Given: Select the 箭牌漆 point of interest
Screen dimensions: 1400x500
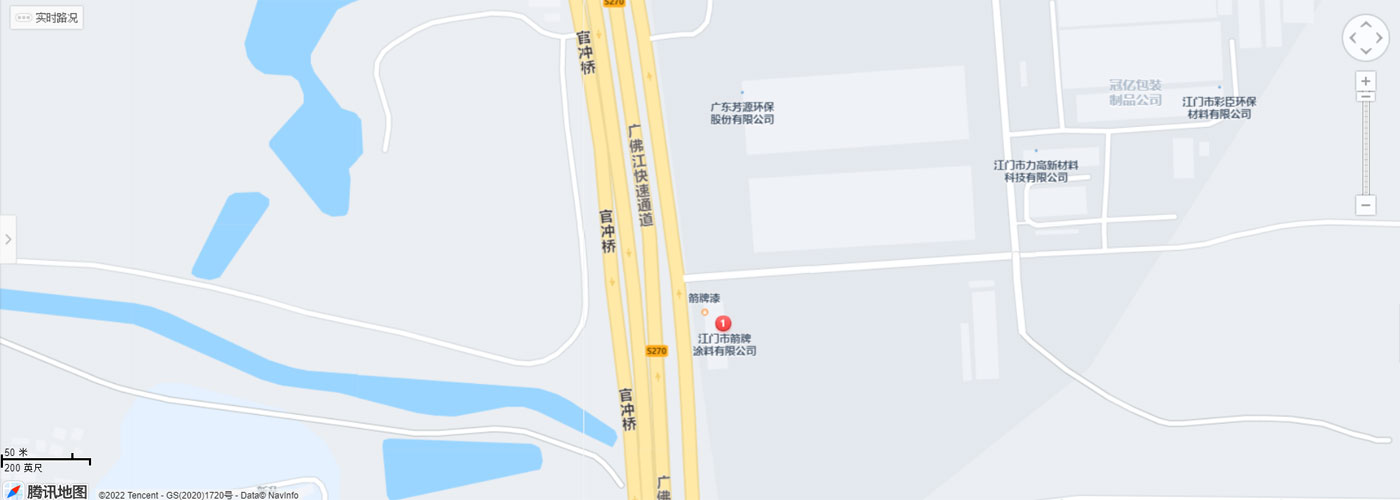Looking at the screenshot, I should coord(704,312).
